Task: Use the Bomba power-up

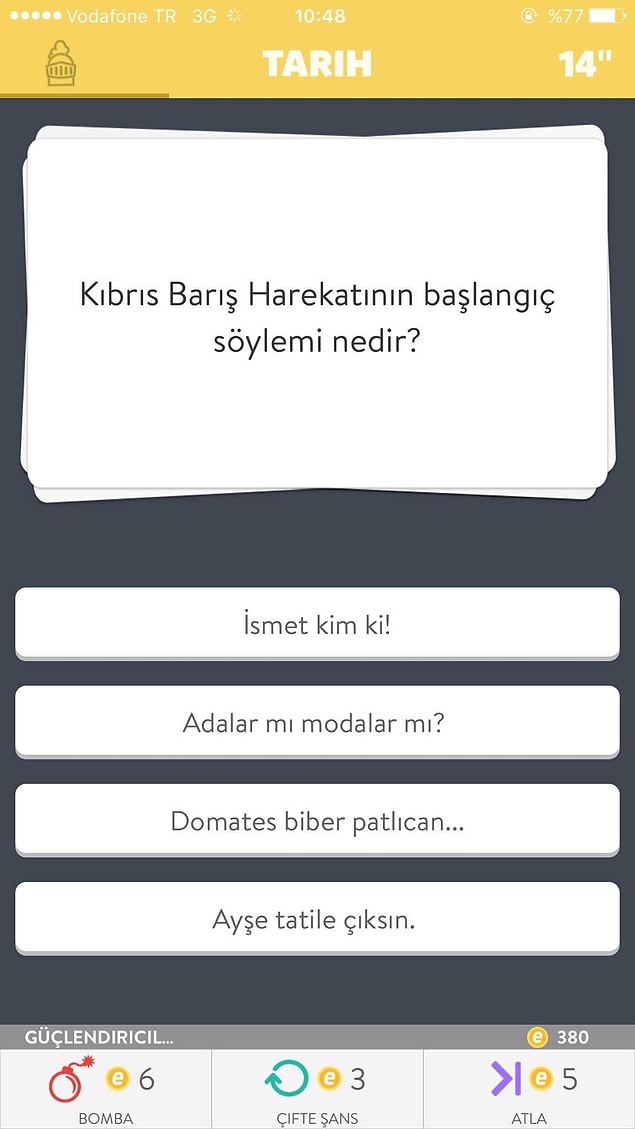Action: point(105,1088)
